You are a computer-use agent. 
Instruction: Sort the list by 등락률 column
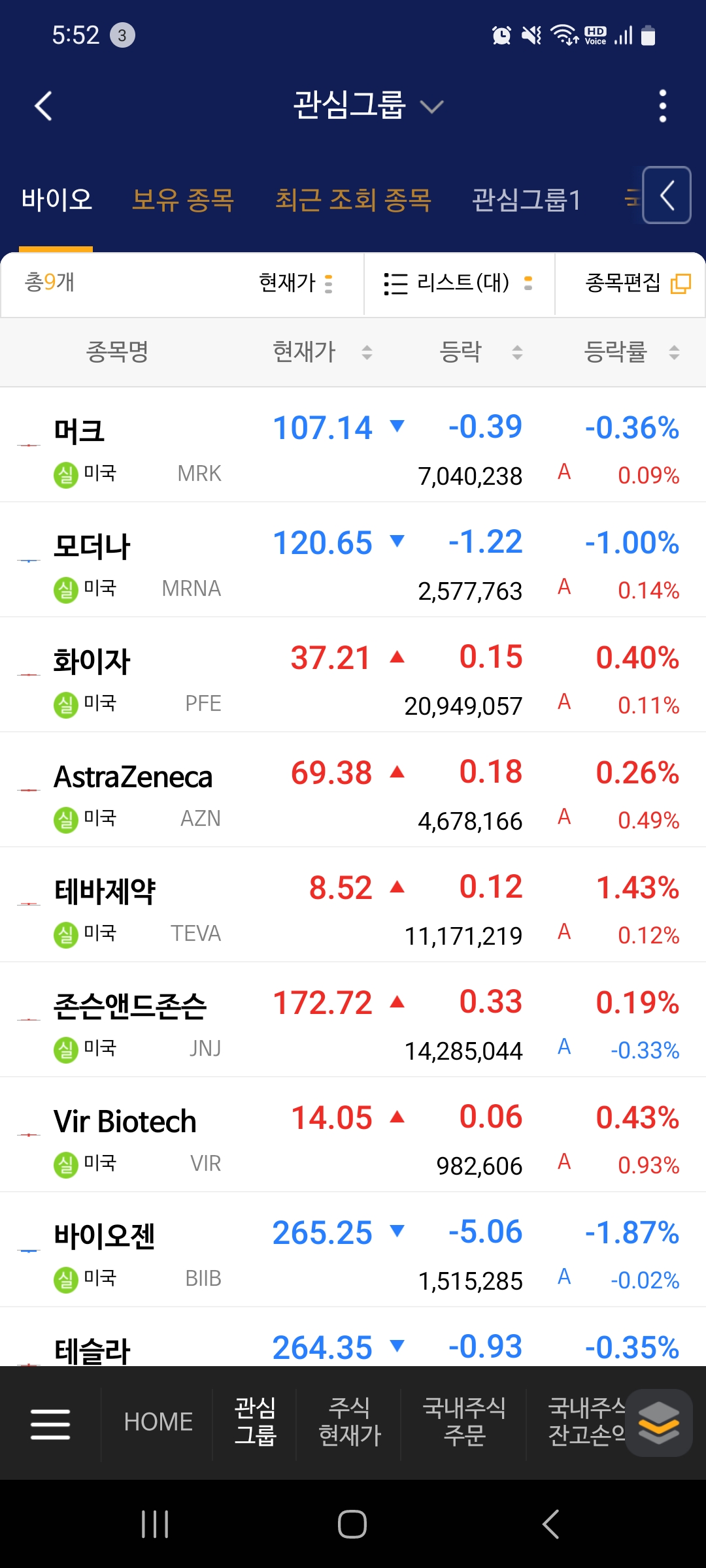(x=631, y=352)
